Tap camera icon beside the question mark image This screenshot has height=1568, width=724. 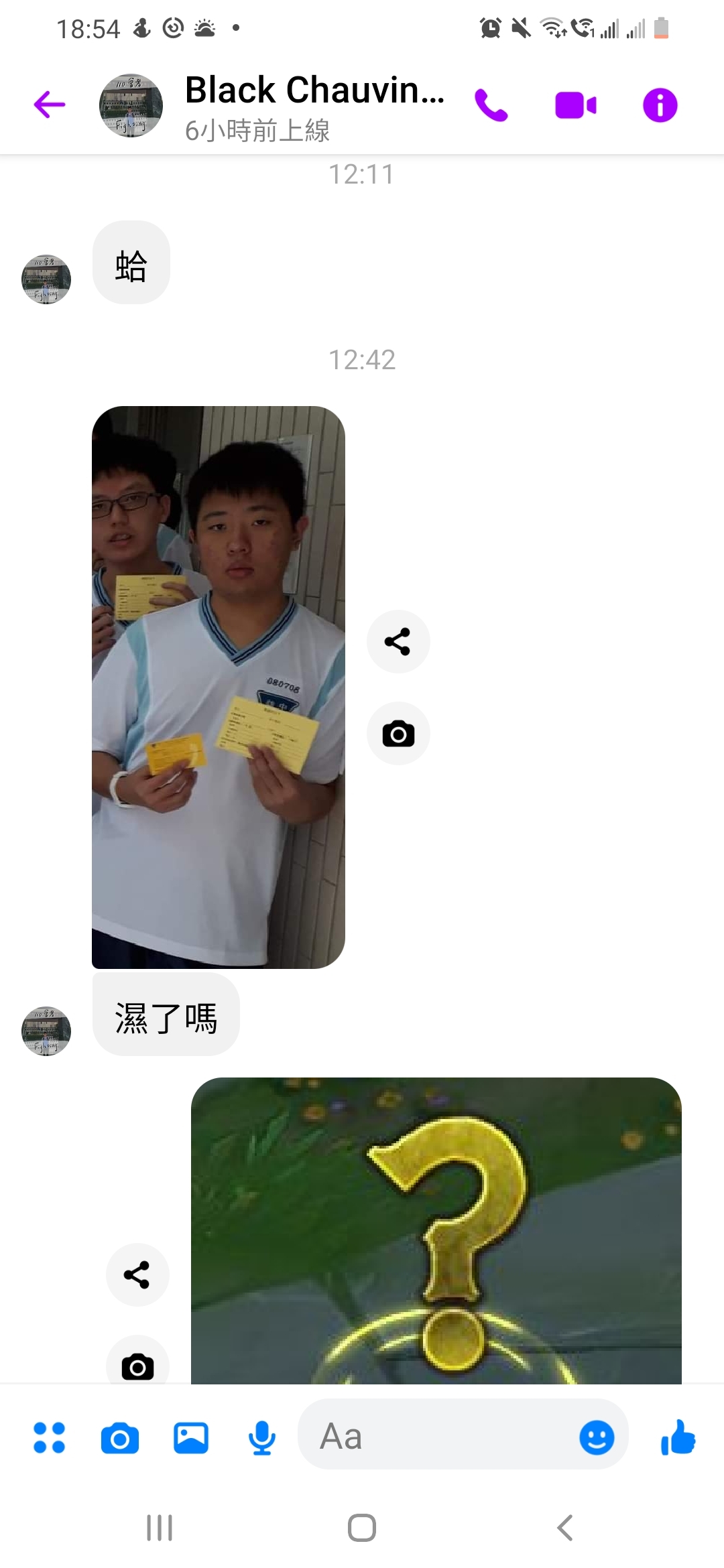(137, 1364)
